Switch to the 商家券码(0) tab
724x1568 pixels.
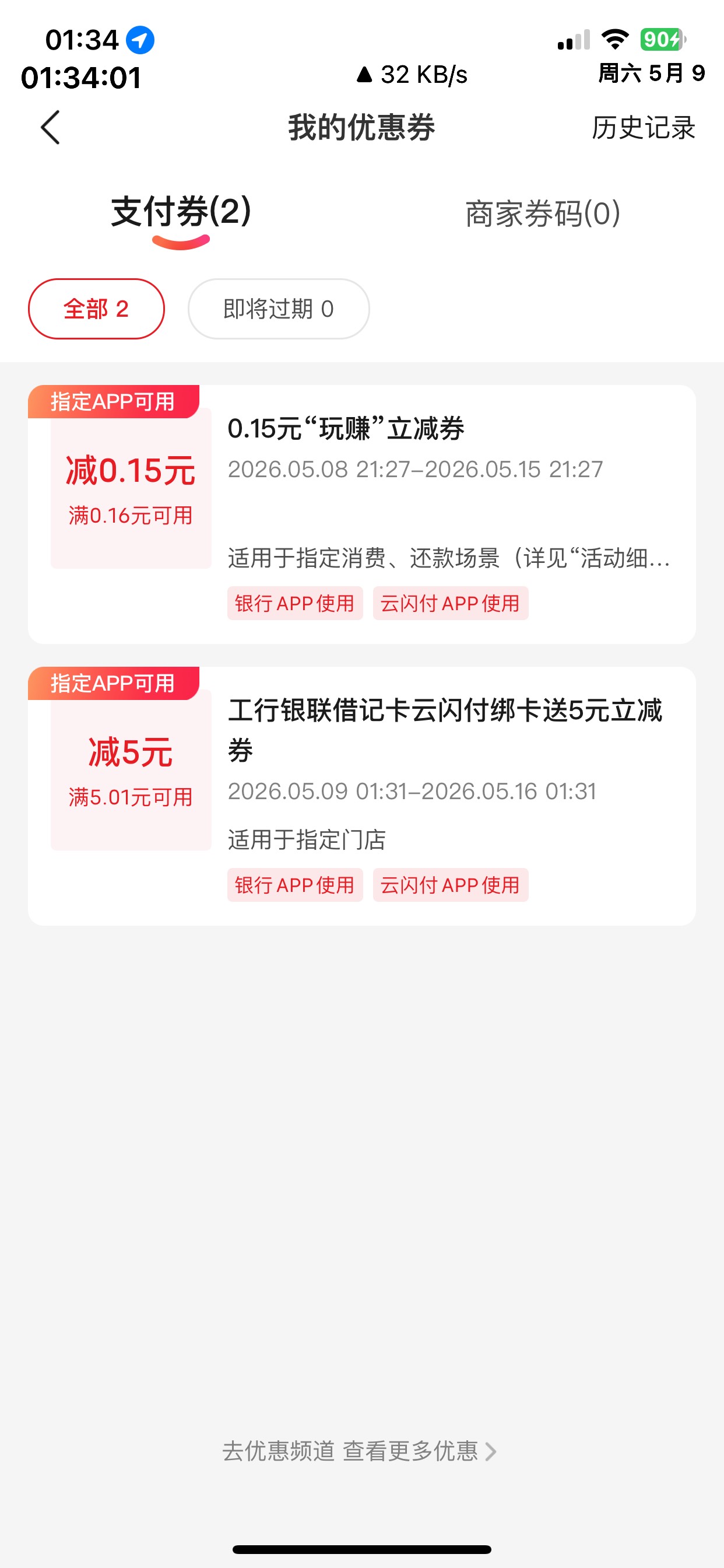(x=543, y=213)
